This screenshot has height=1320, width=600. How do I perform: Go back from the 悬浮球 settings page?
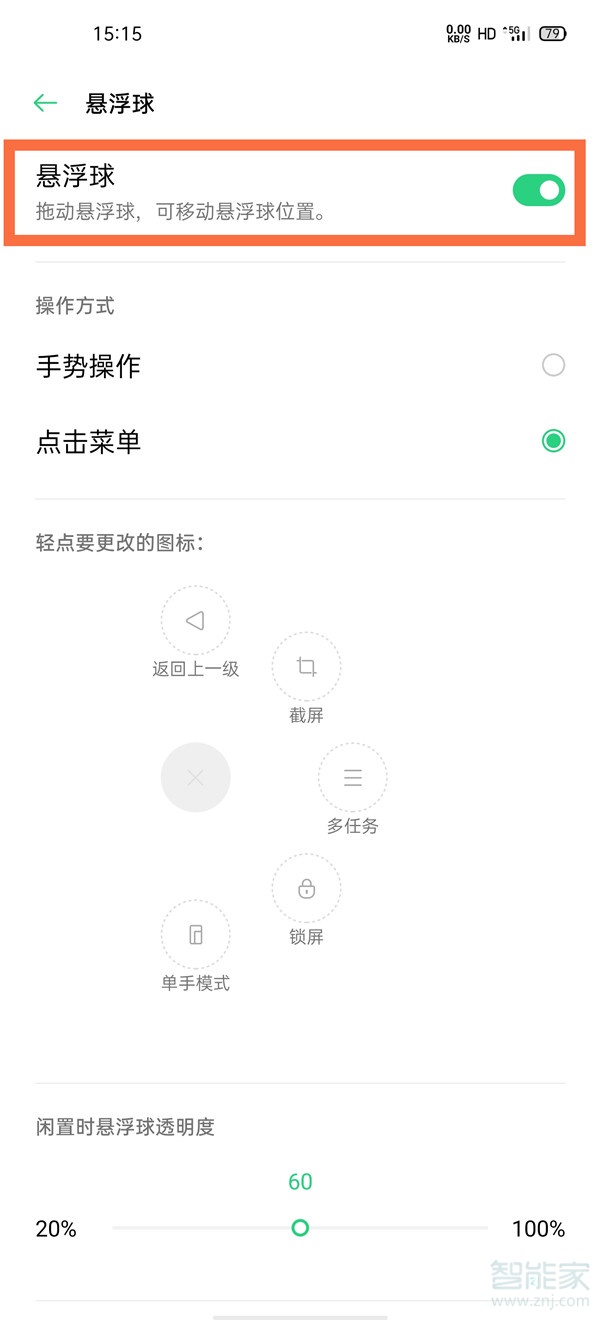[x=45, y=103]
